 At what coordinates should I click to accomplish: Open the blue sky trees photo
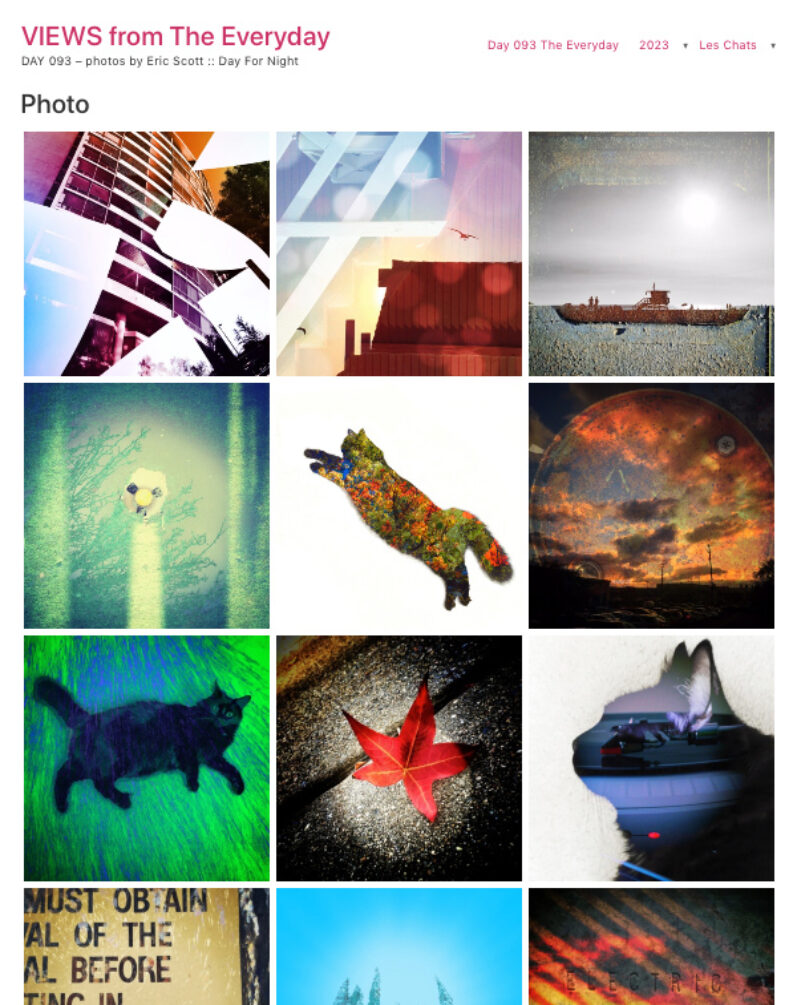click(399, 946)
